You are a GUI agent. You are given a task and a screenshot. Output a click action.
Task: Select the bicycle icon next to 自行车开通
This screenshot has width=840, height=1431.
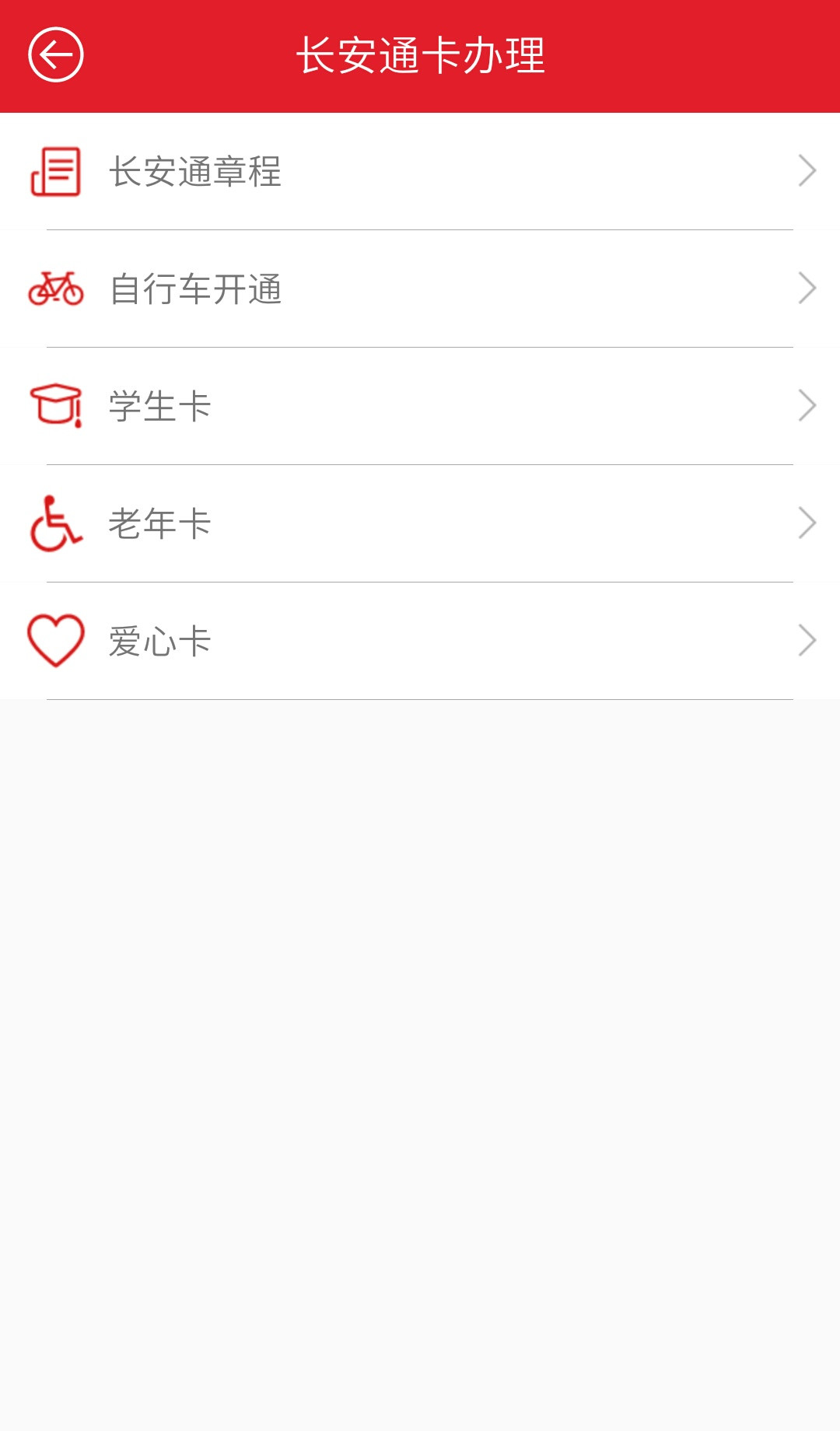[54, 289]
